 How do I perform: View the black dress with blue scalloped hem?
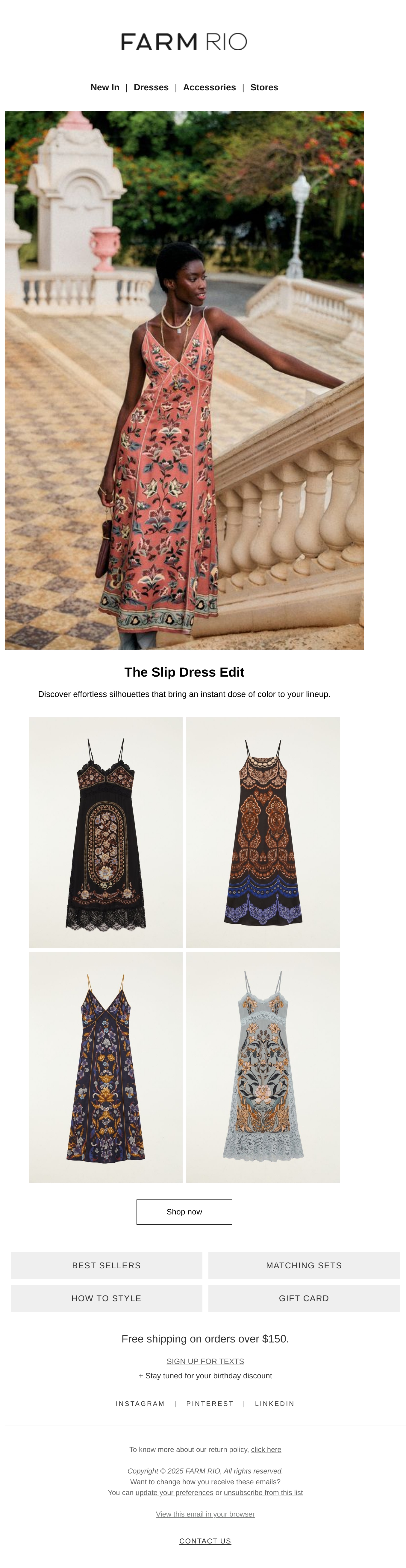[x=263, y=832]
